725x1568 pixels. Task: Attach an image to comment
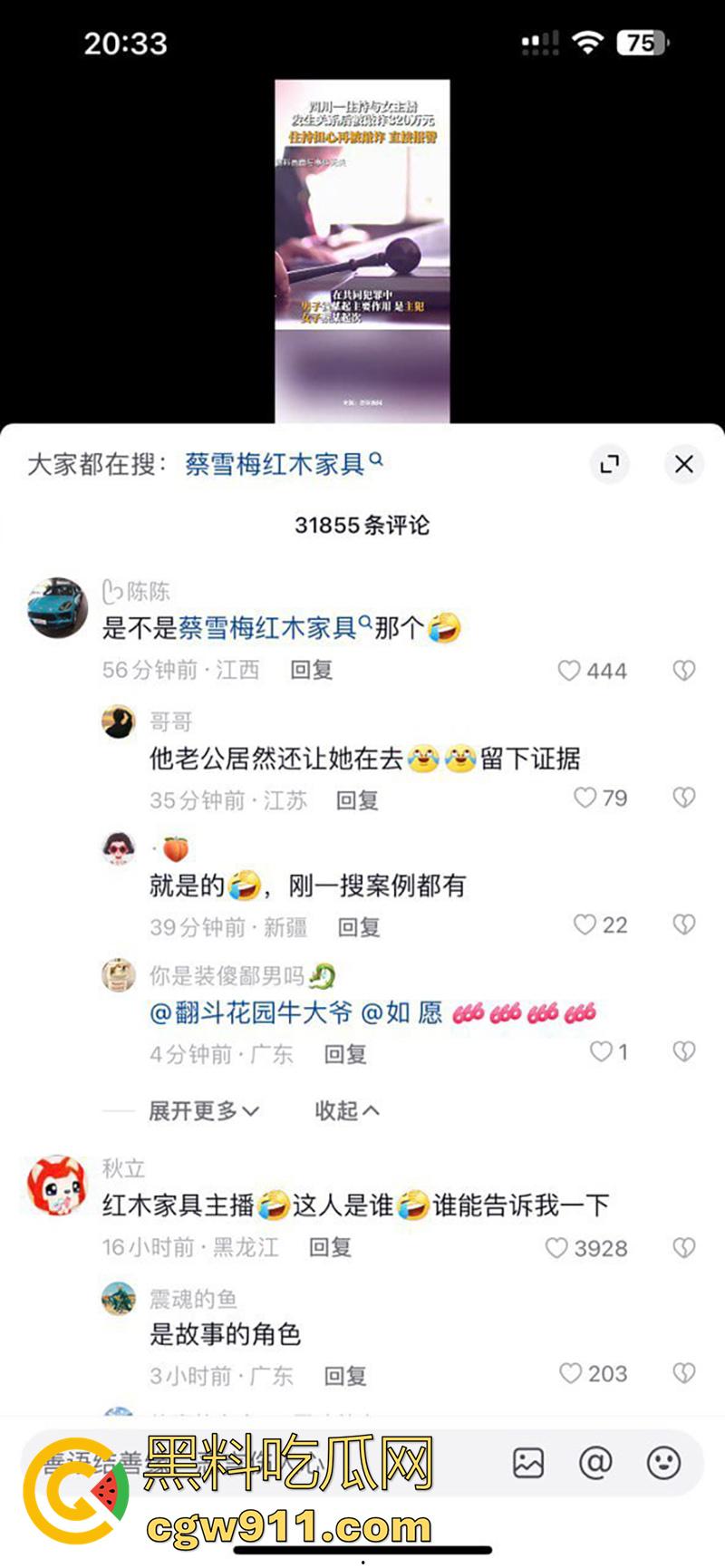[528, 1463]
